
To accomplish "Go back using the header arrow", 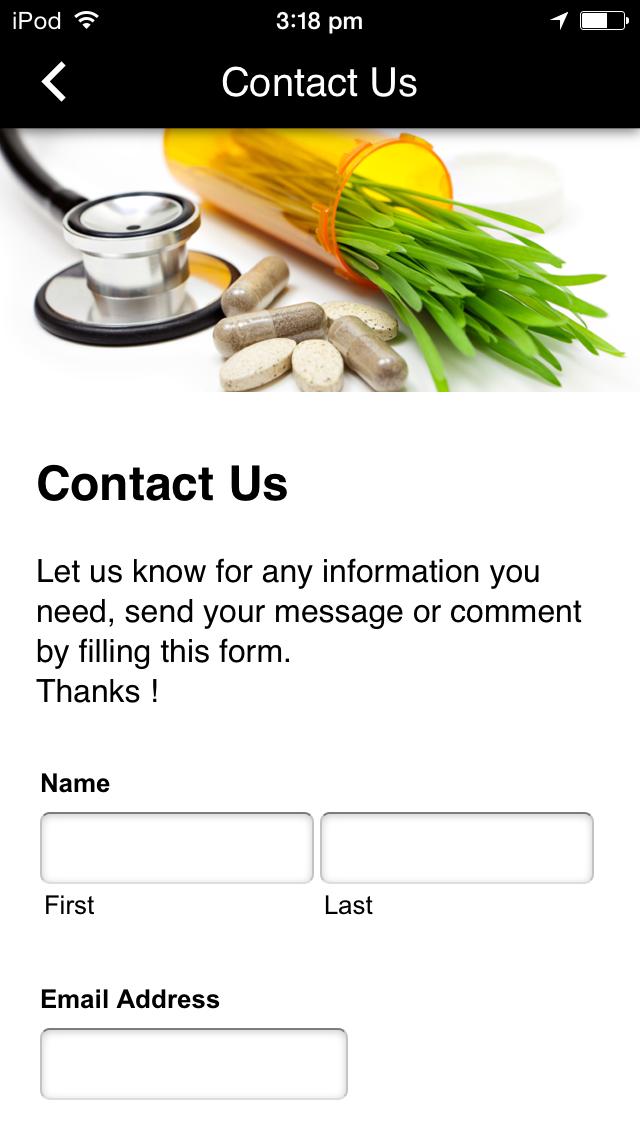I will tap(55, 82).
